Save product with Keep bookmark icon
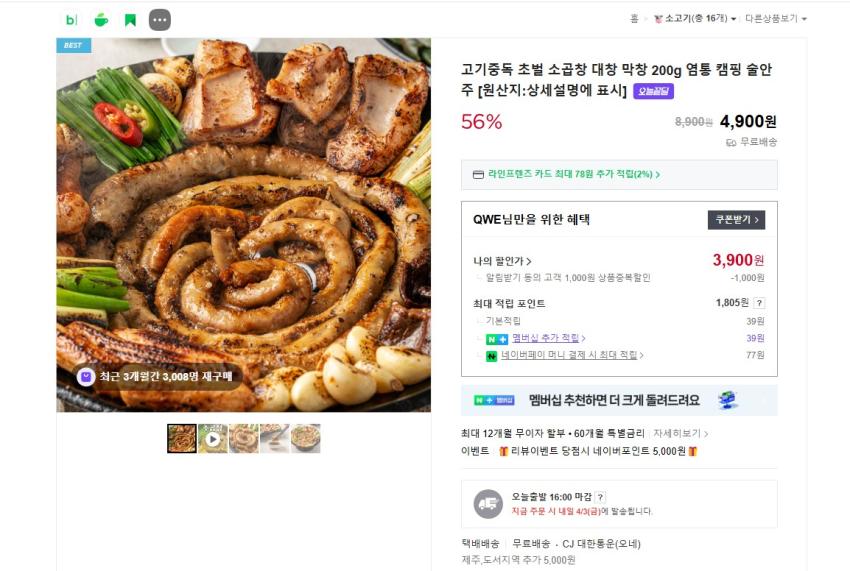Screen dimensions: 850x571 click(x=130, y=20)
